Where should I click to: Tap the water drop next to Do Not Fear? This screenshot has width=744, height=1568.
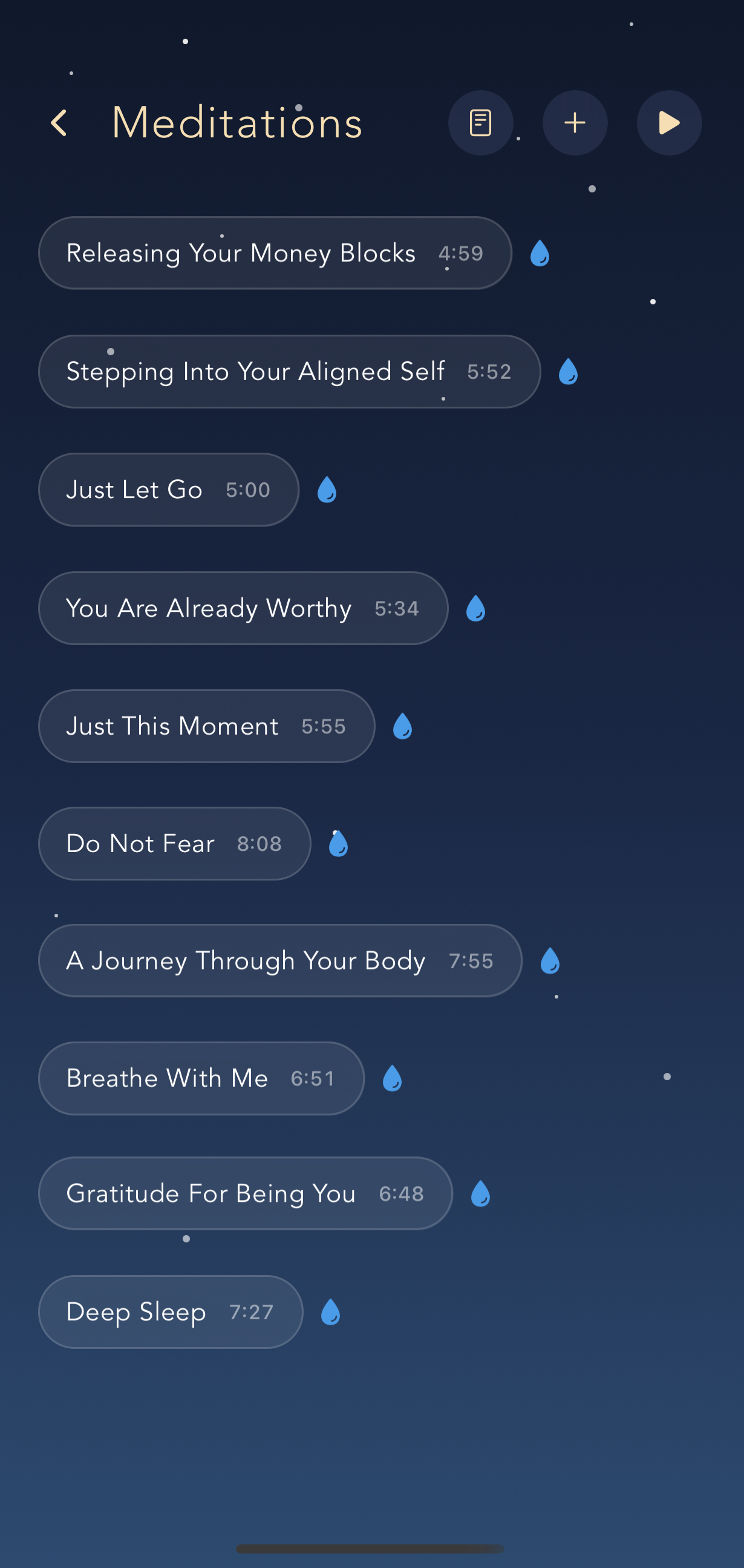click(x=338, y=843)
